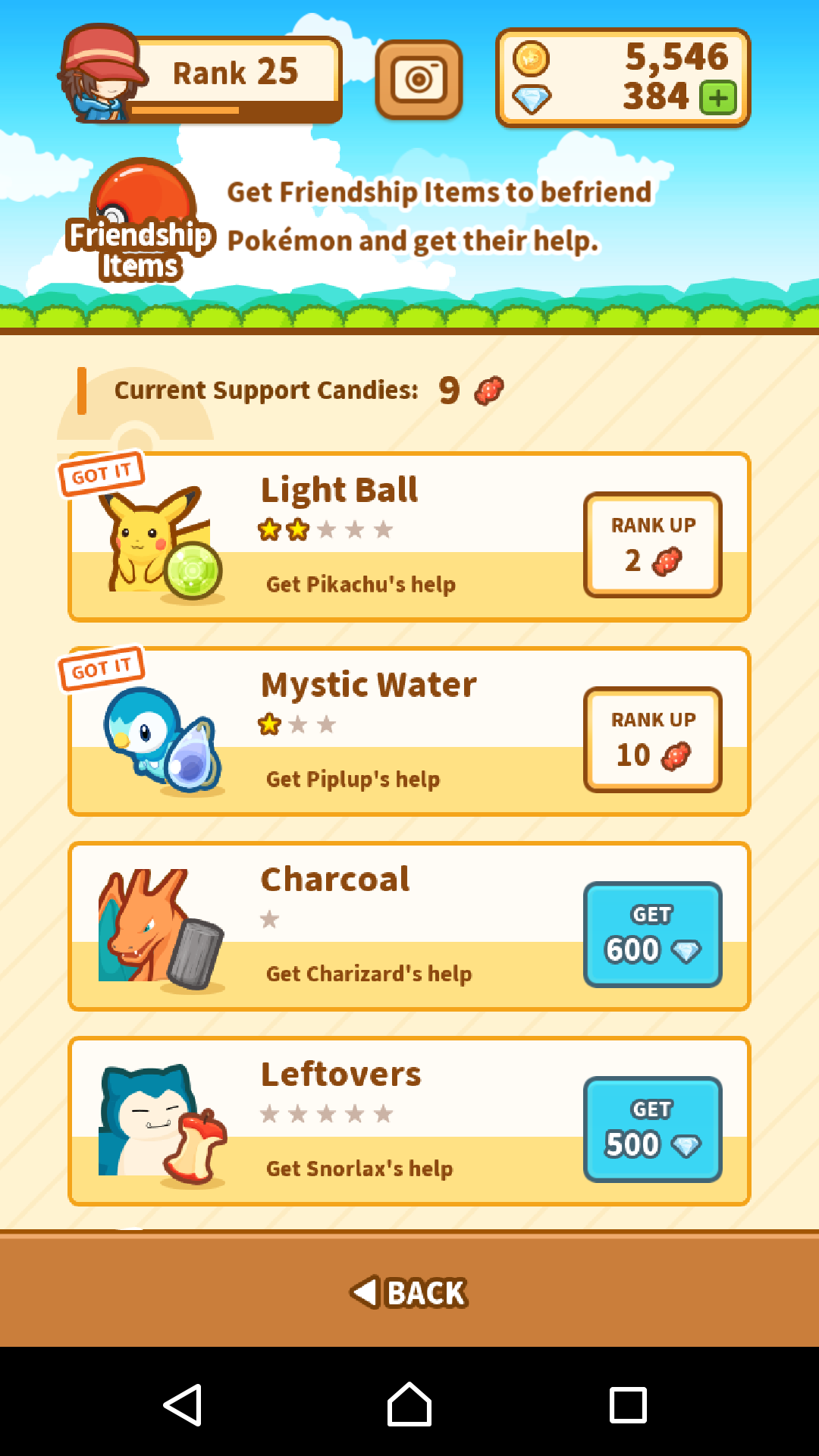Get Charcoal for 600 diamonds
The width and height of the screenshot is (819, 1456).
pyautogui.click(x=652, y=934)
